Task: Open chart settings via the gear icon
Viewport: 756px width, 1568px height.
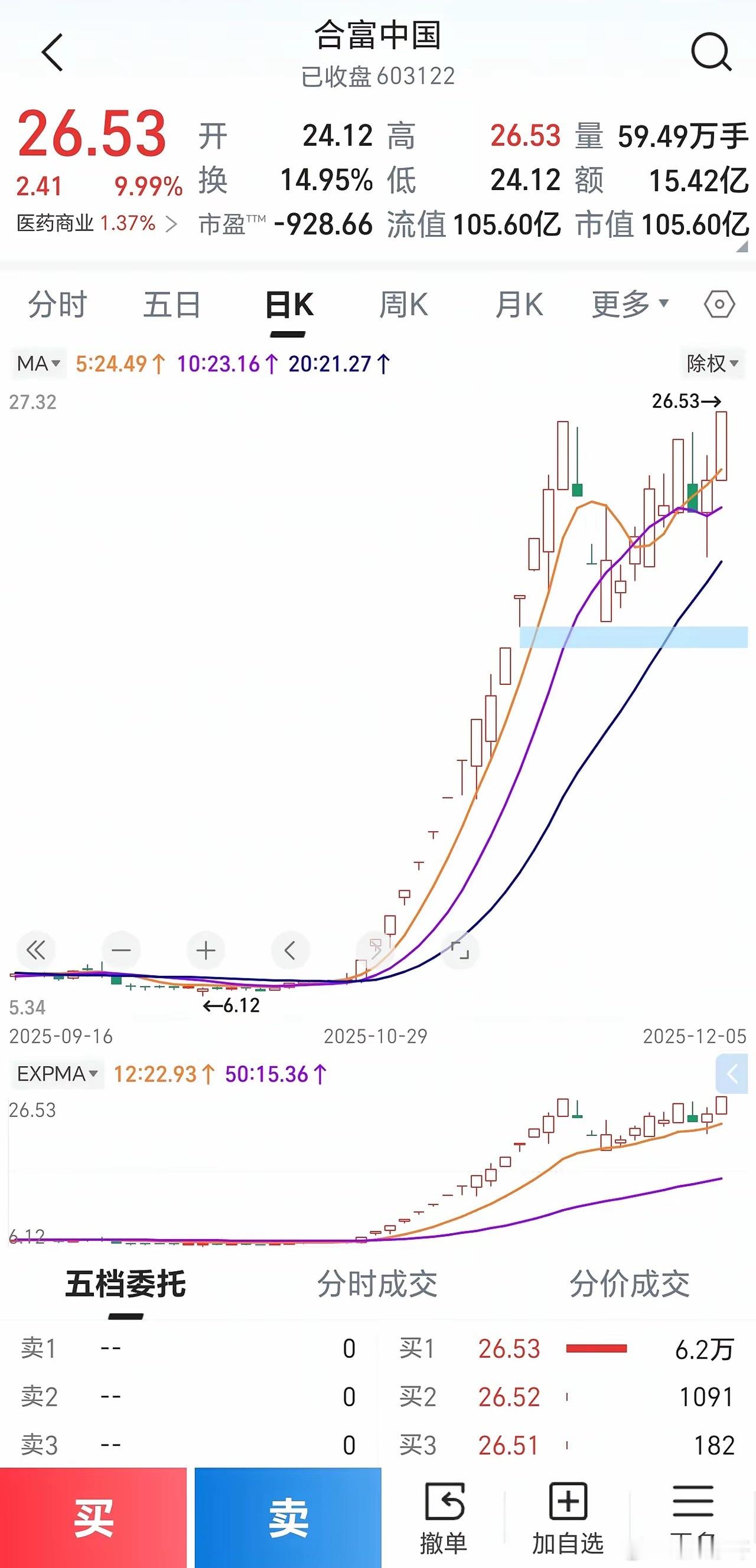Action: pos(718,305)
